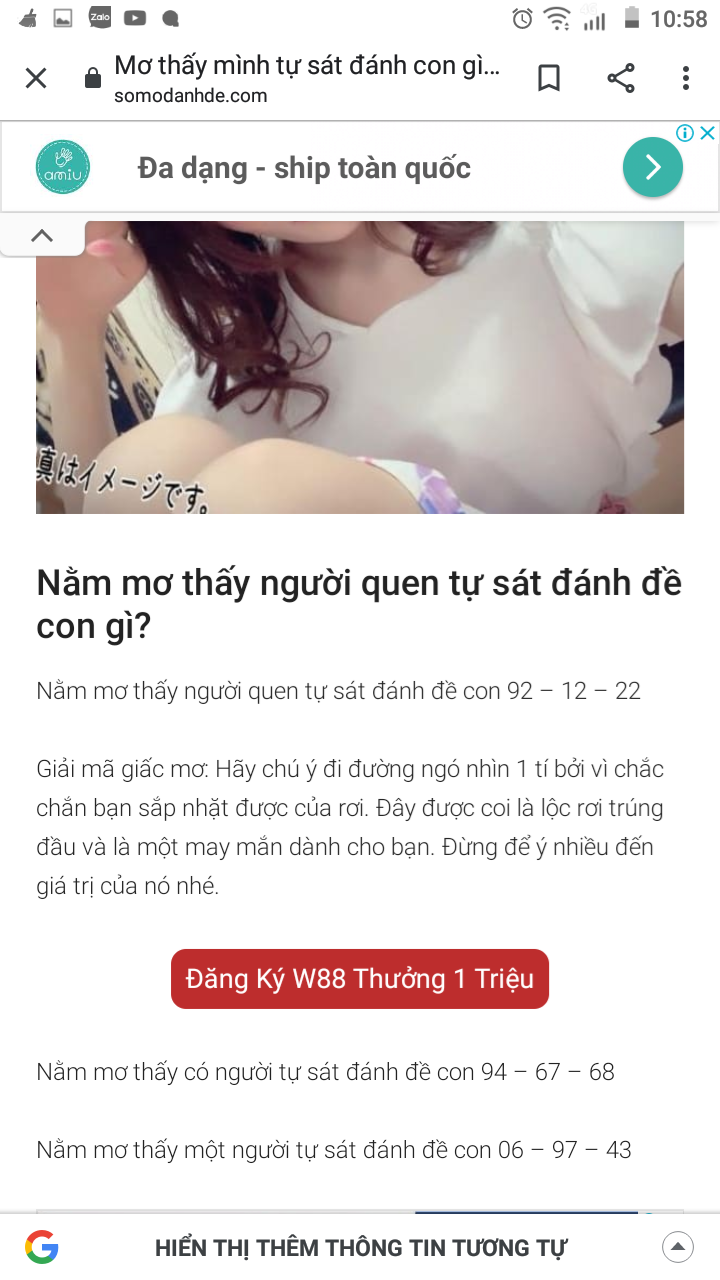720x1280 pixels.
Task: Tap Đăng Ký W88 Thưởng 1 Triệu
Action: pyautogui.click(x=360, y=978)
